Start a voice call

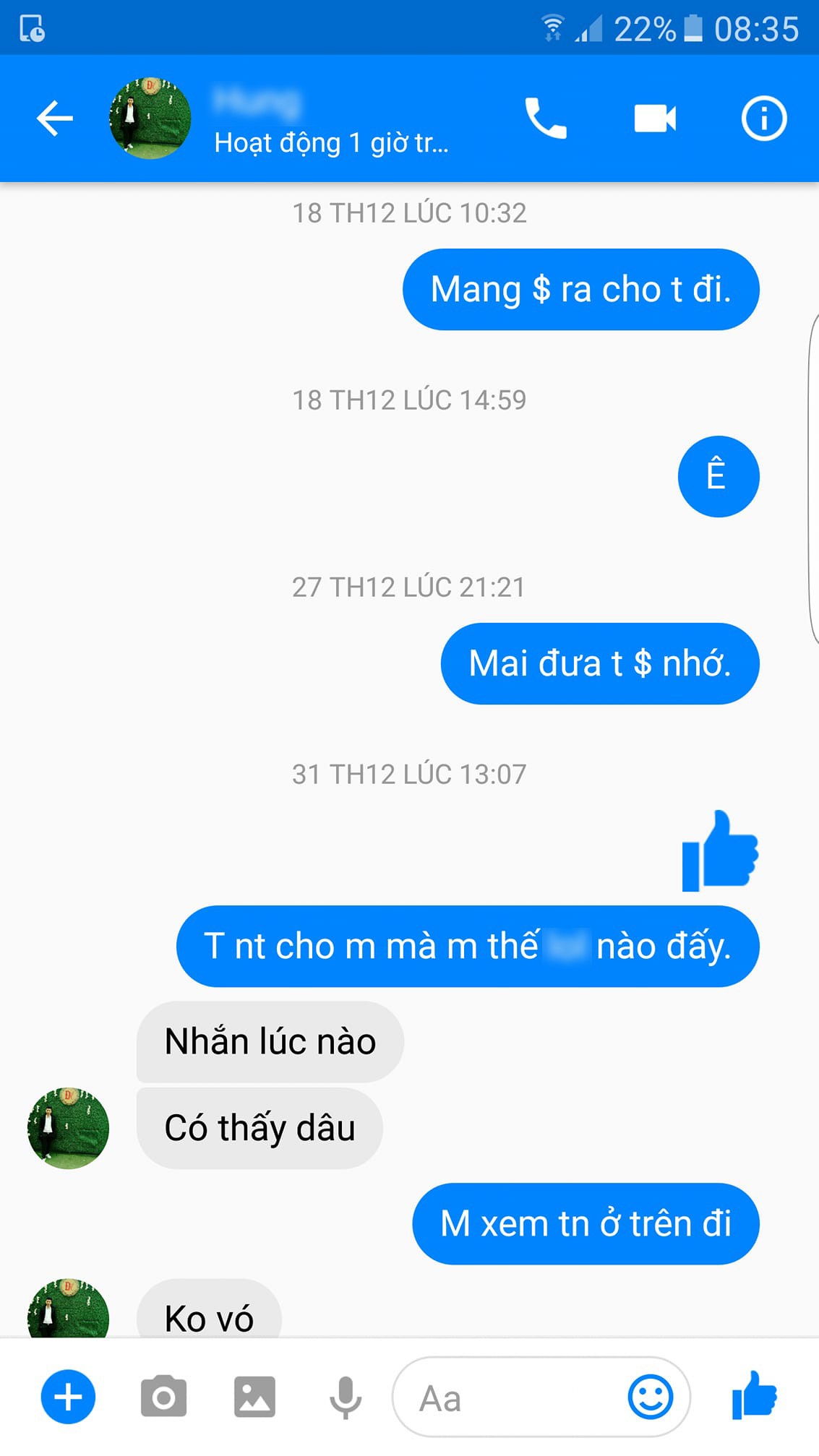[x=546, y=119]
